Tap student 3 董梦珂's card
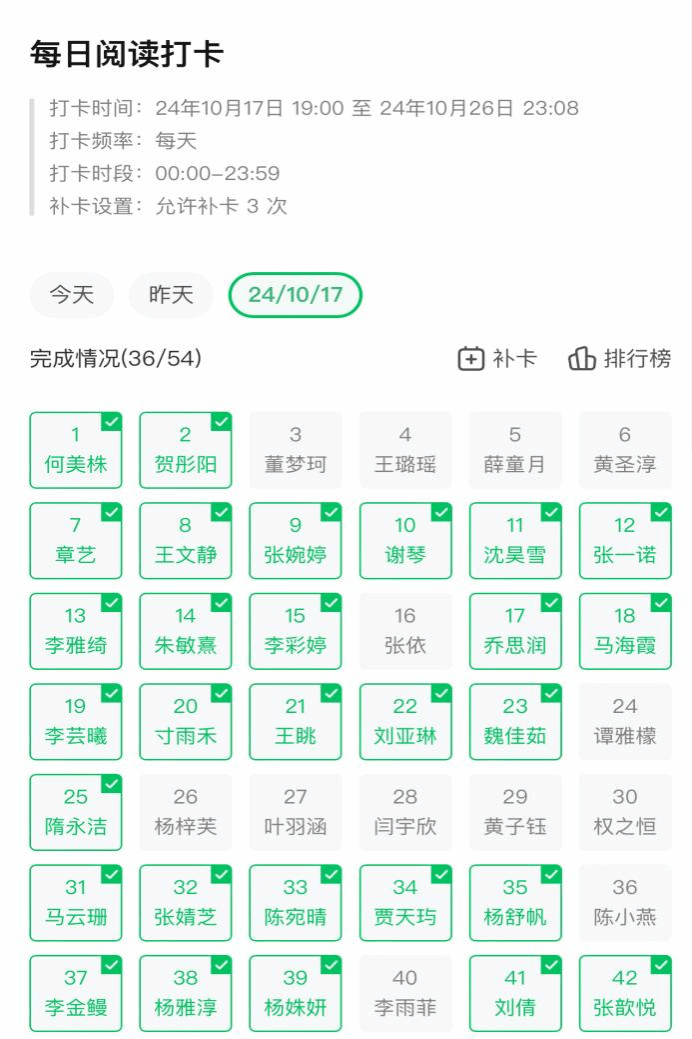The height and width of the screenshot is (1039, 692). 295,450
